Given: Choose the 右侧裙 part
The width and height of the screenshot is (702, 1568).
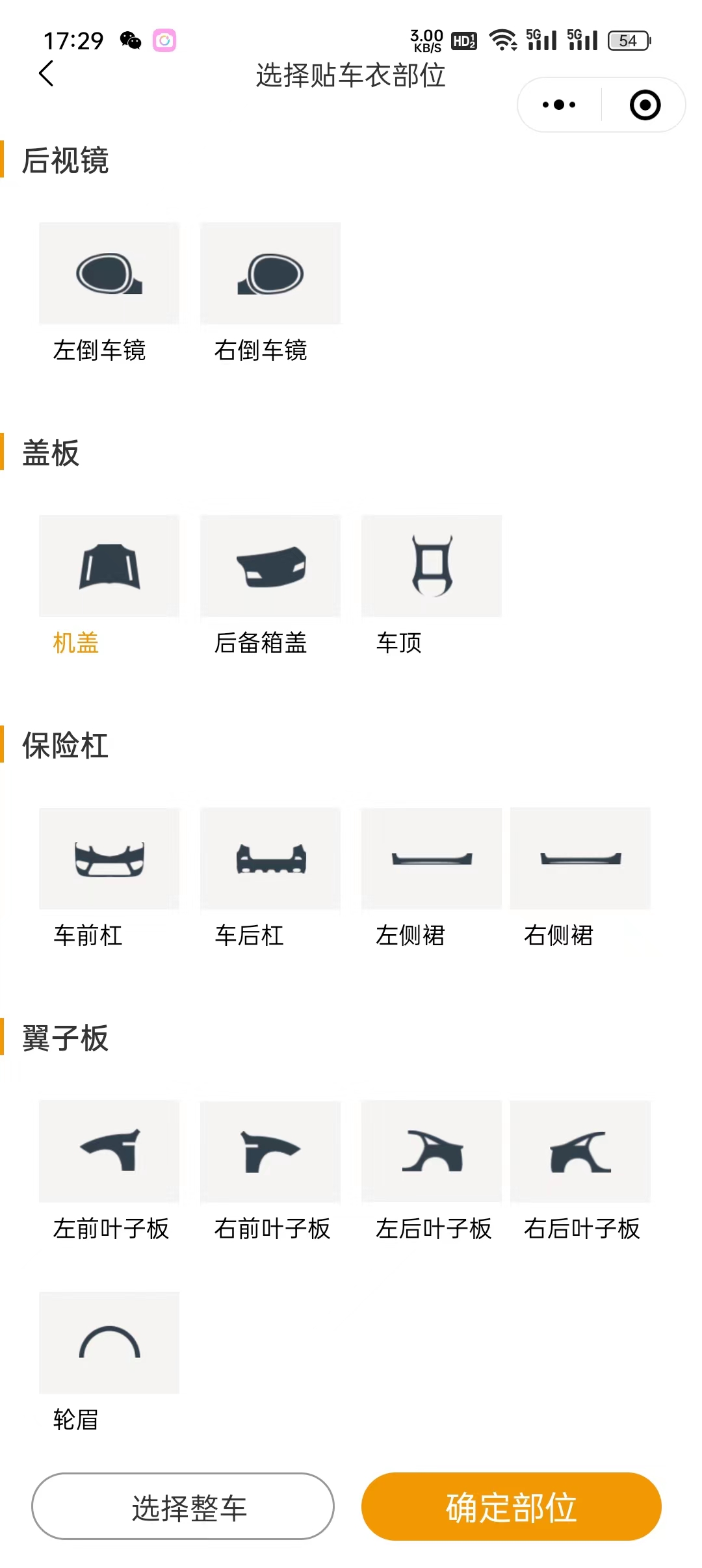Looking at the screenshot, I should [580, 859].
